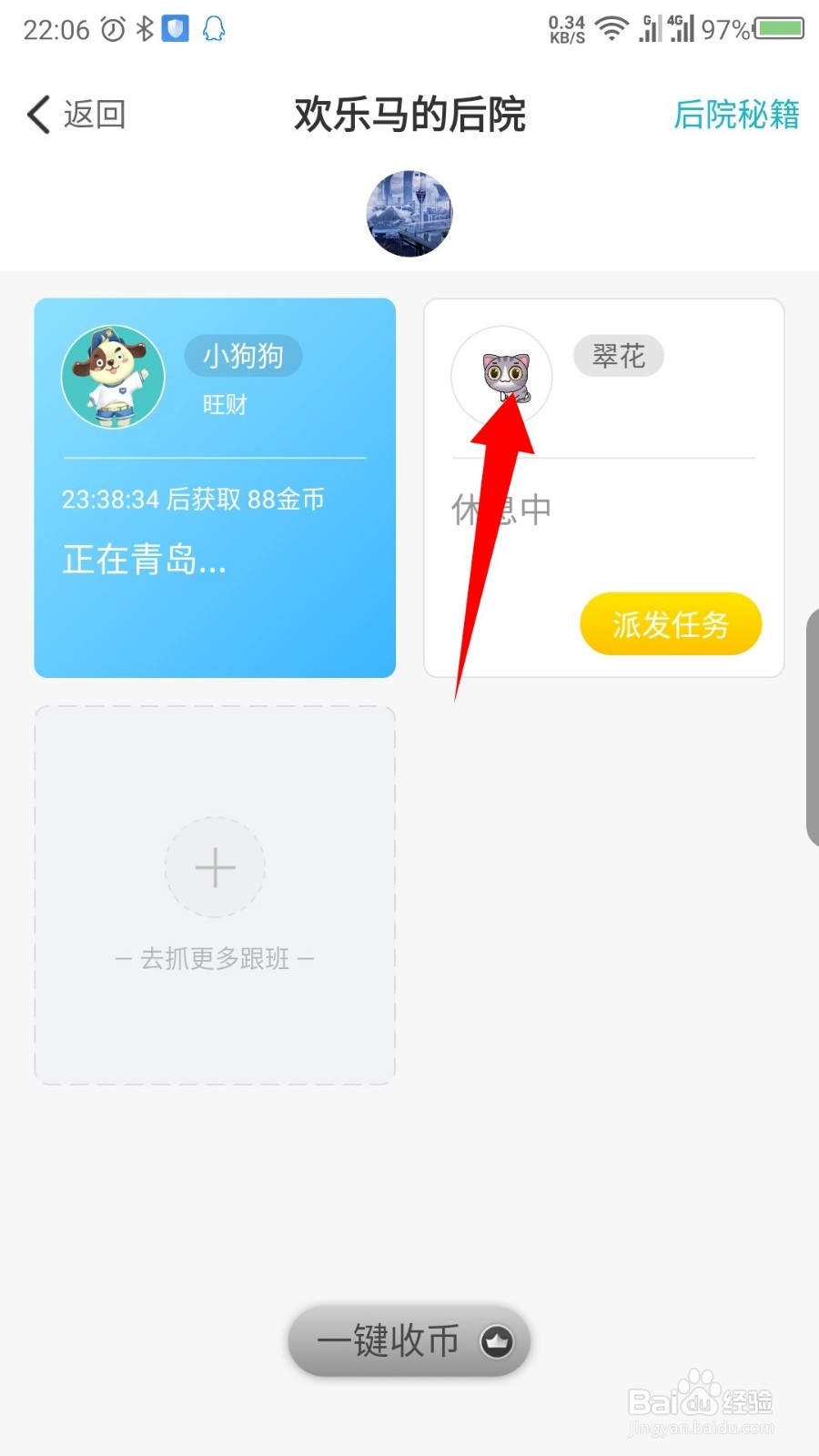Tap the 正在青岛... travel status text
Viewport: 819px width, 1456px height.
point(145,561)
